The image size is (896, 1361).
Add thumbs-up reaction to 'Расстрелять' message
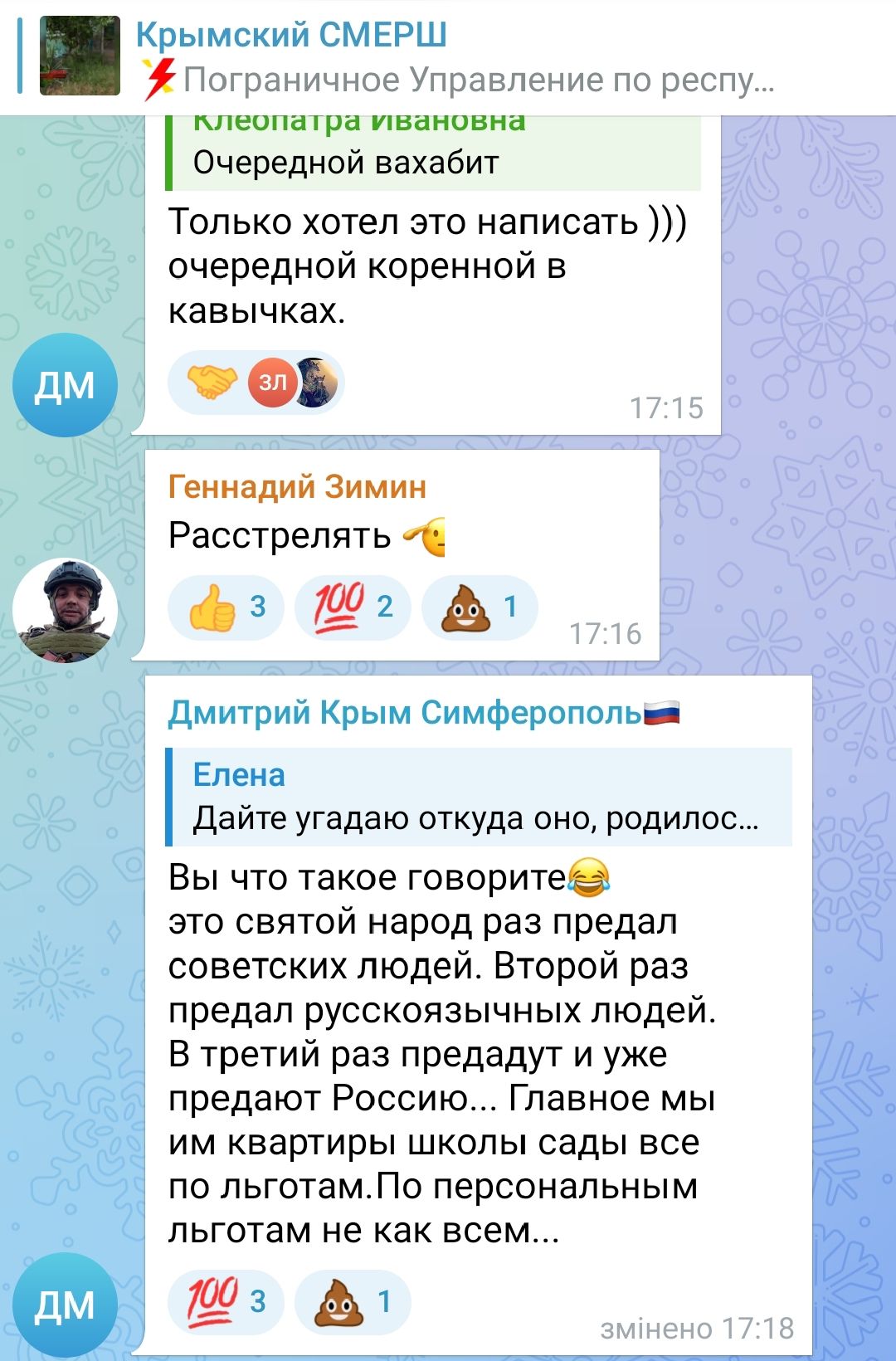(x=226, y=607)
